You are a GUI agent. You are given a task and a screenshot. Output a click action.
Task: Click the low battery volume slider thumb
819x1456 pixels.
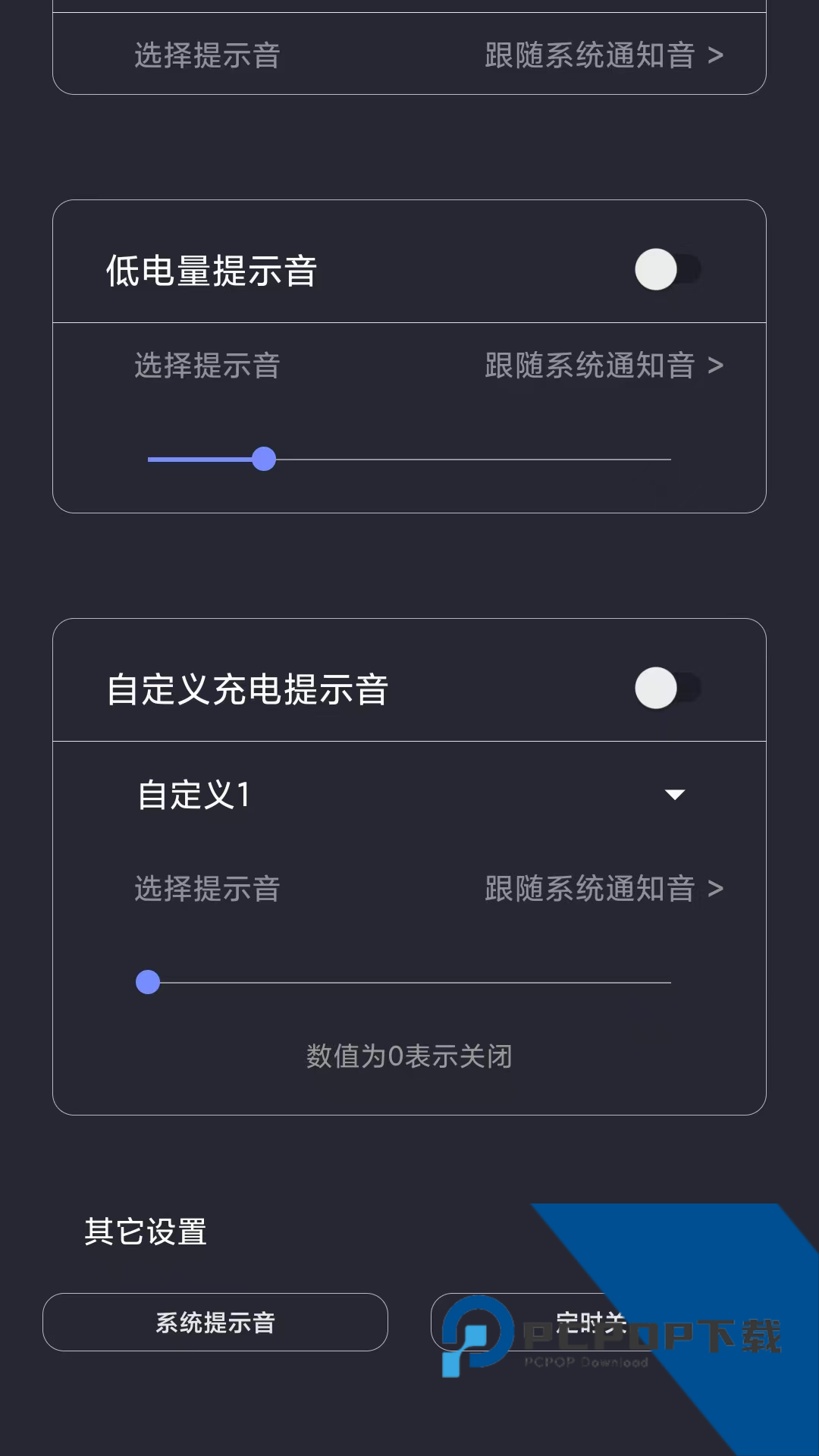coord(265,460)
